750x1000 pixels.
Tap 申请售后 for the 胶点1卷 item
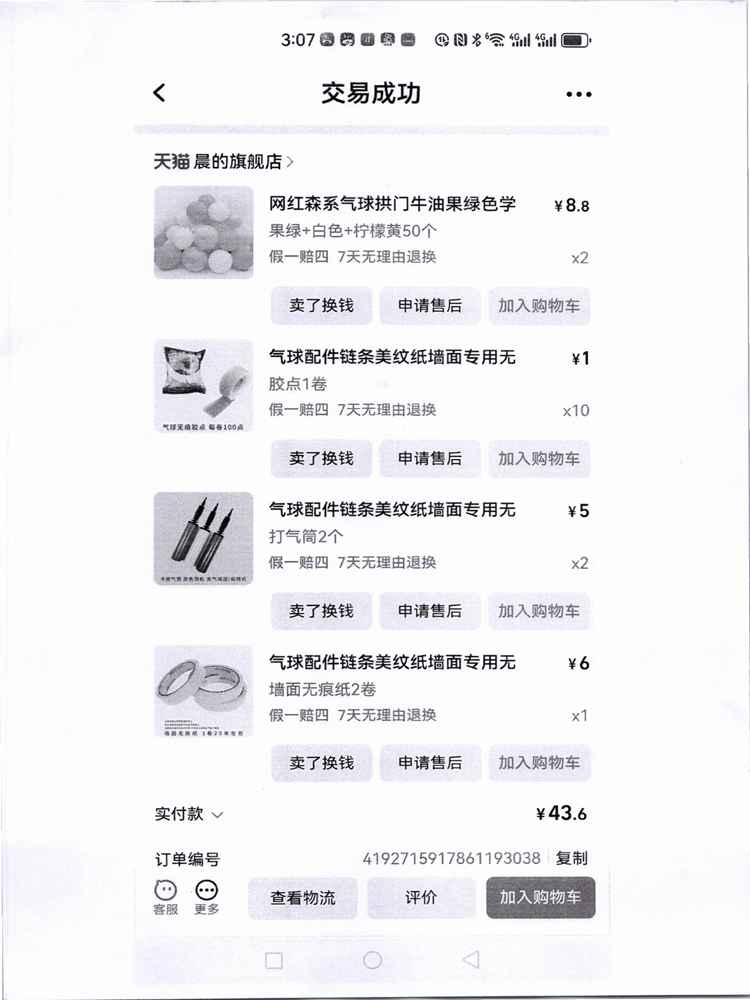[430, 459]
